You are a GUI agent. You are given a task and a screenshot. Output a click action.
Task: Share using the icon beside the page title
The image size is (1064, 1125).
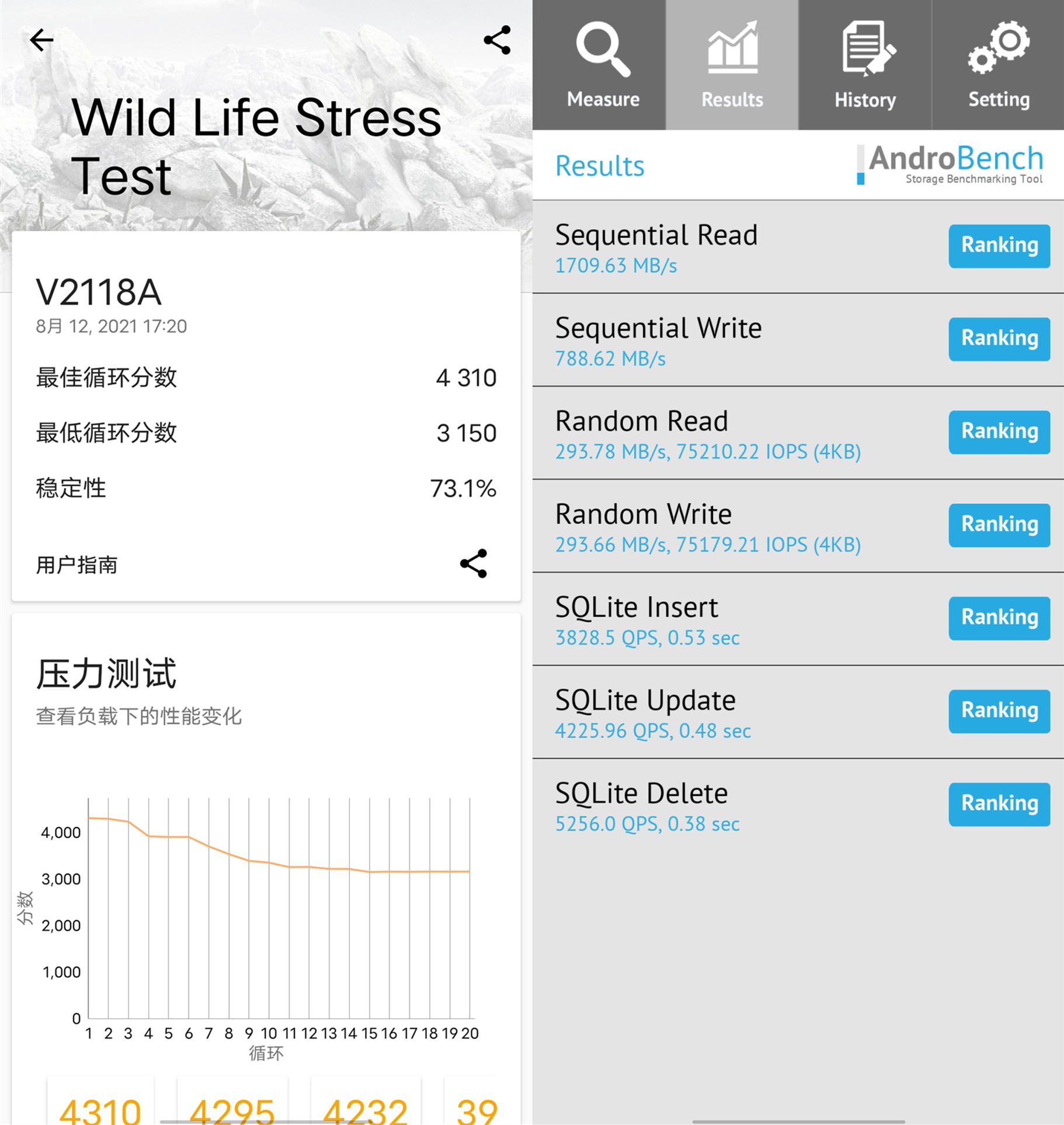497,40
